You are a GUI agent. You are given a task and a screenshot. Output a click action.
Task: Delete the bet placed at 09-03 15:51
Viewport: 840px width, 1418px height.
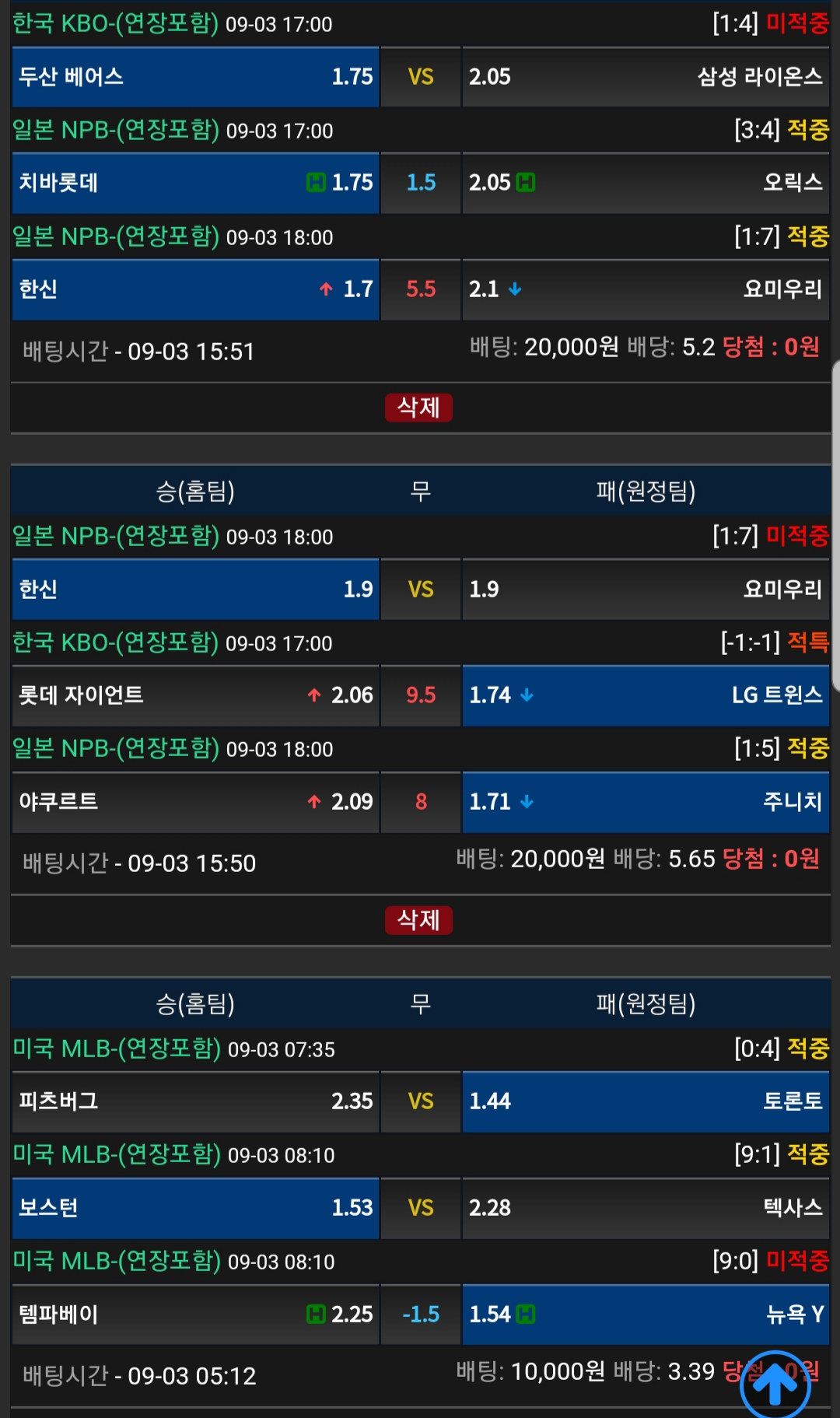tap(418, 407)
